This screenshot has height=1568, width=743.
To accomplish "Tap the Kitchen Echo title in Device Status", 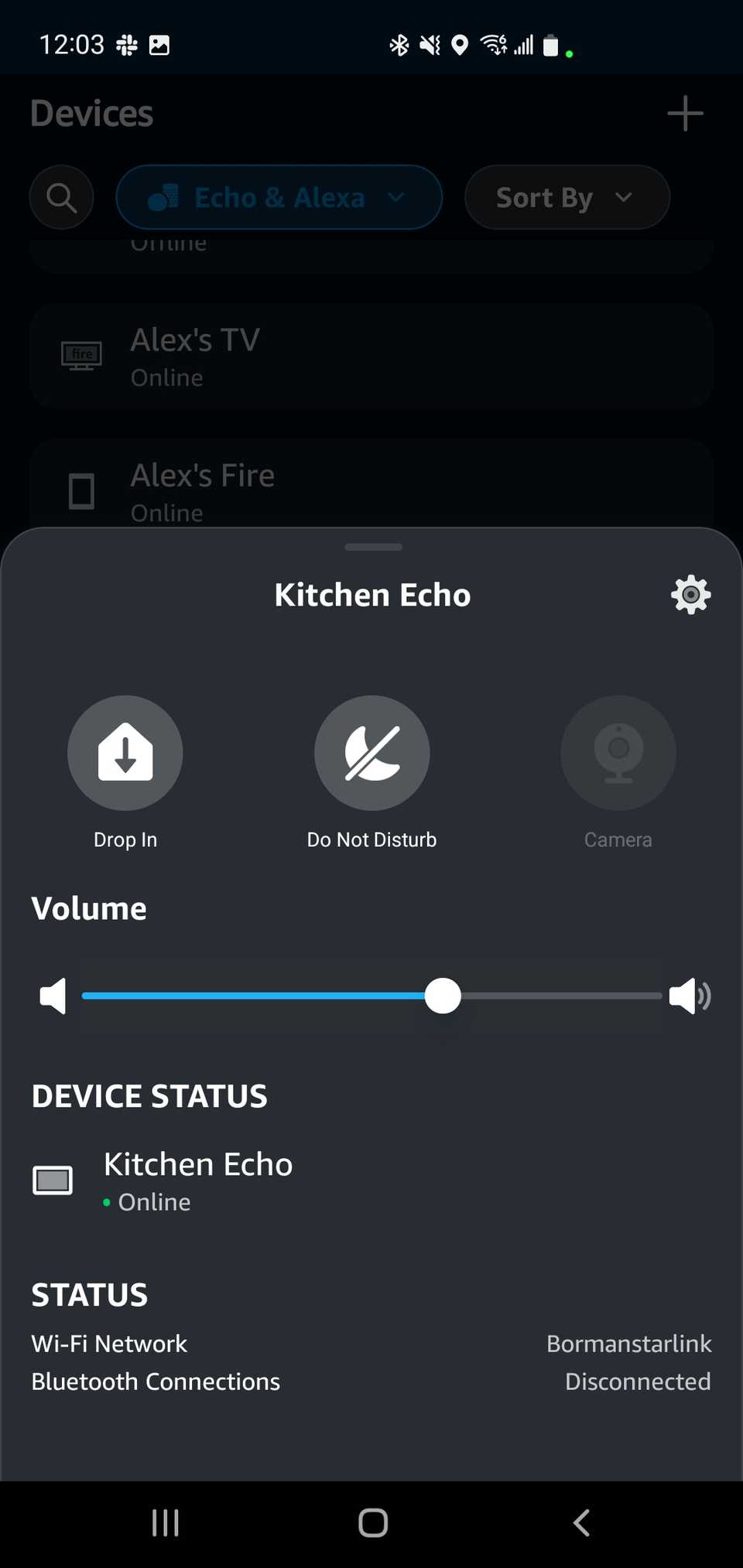I will [197, 1163].
